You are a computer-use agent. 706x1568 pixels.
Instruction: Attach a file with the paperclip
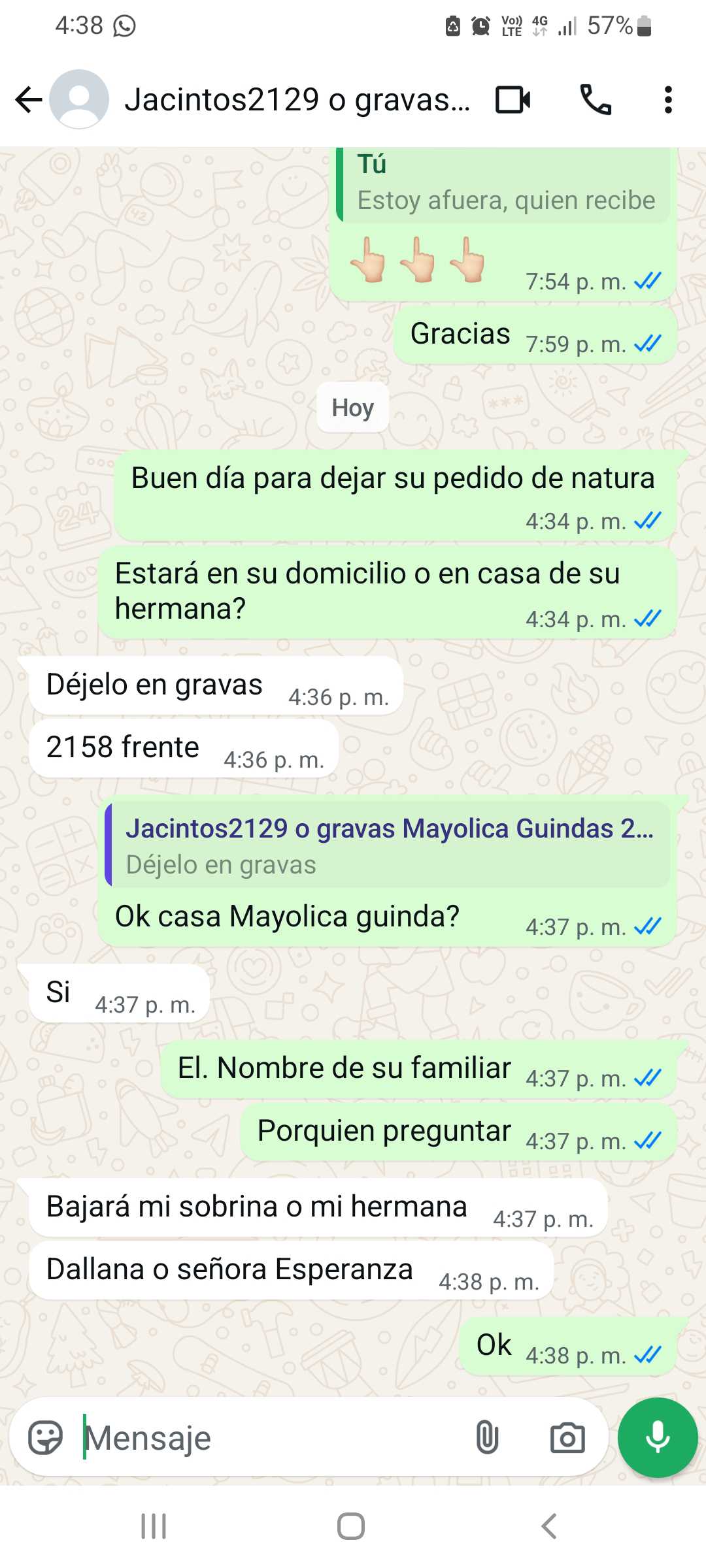coord(487,1438)
